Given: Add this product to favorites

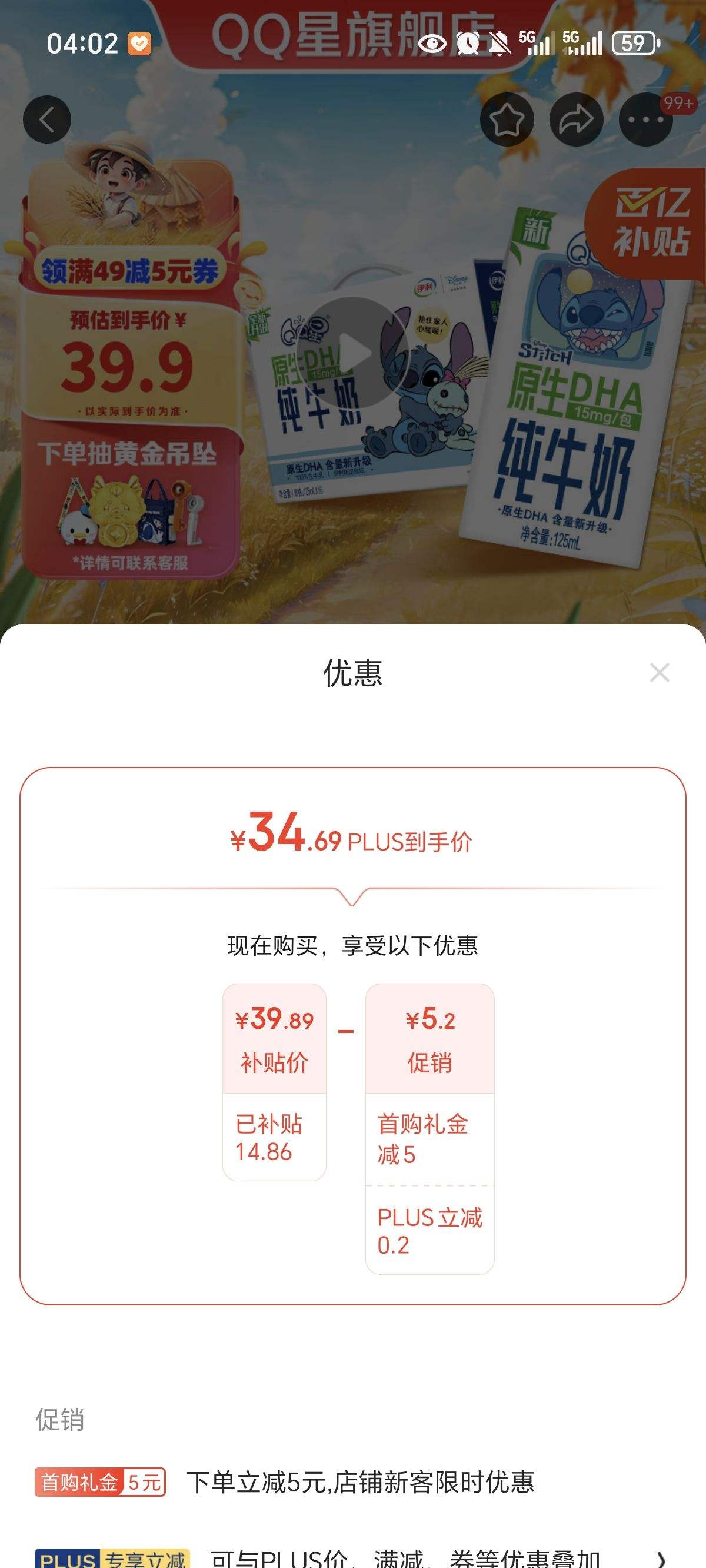Looking at the screenshot, I should point(507,120).
